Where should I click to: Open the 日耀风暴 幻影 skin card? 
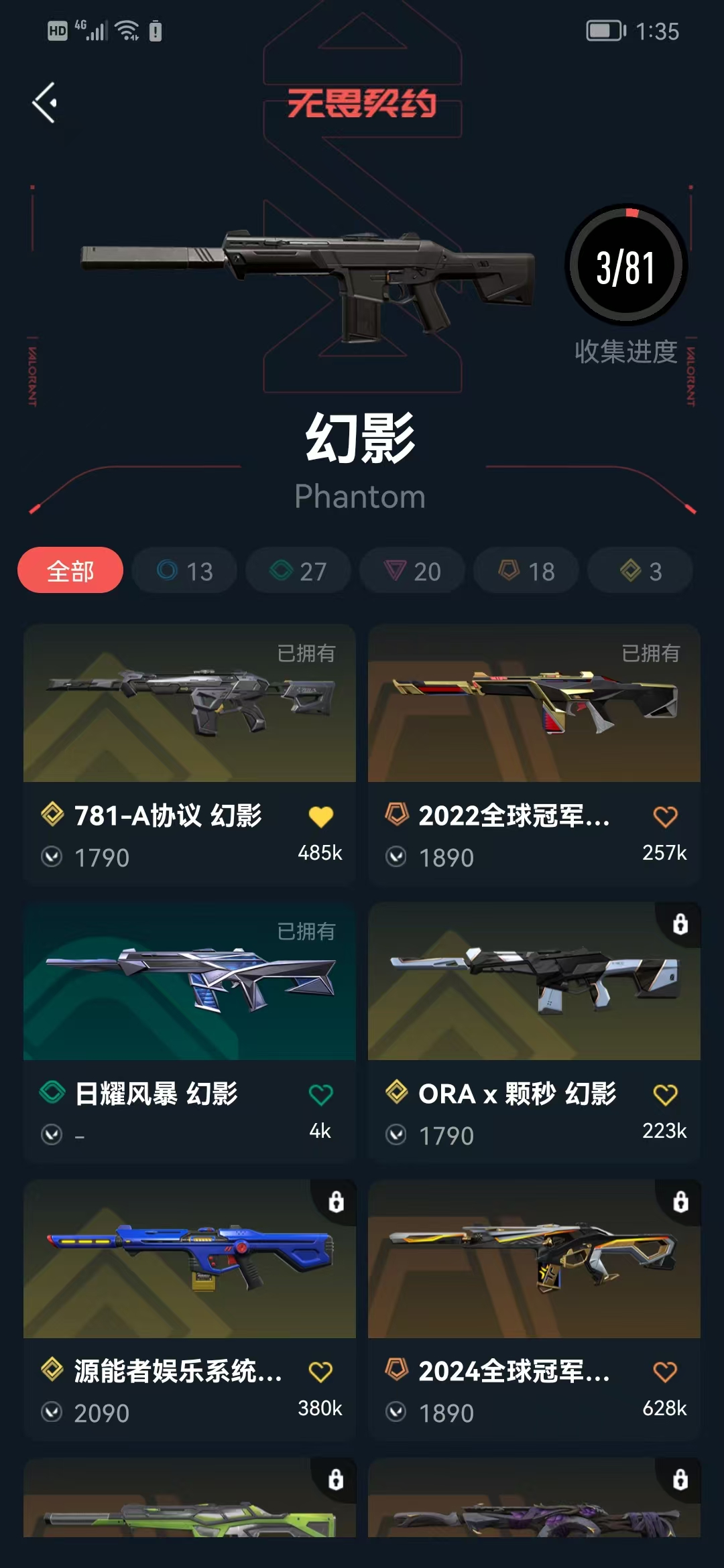[189, 982]
